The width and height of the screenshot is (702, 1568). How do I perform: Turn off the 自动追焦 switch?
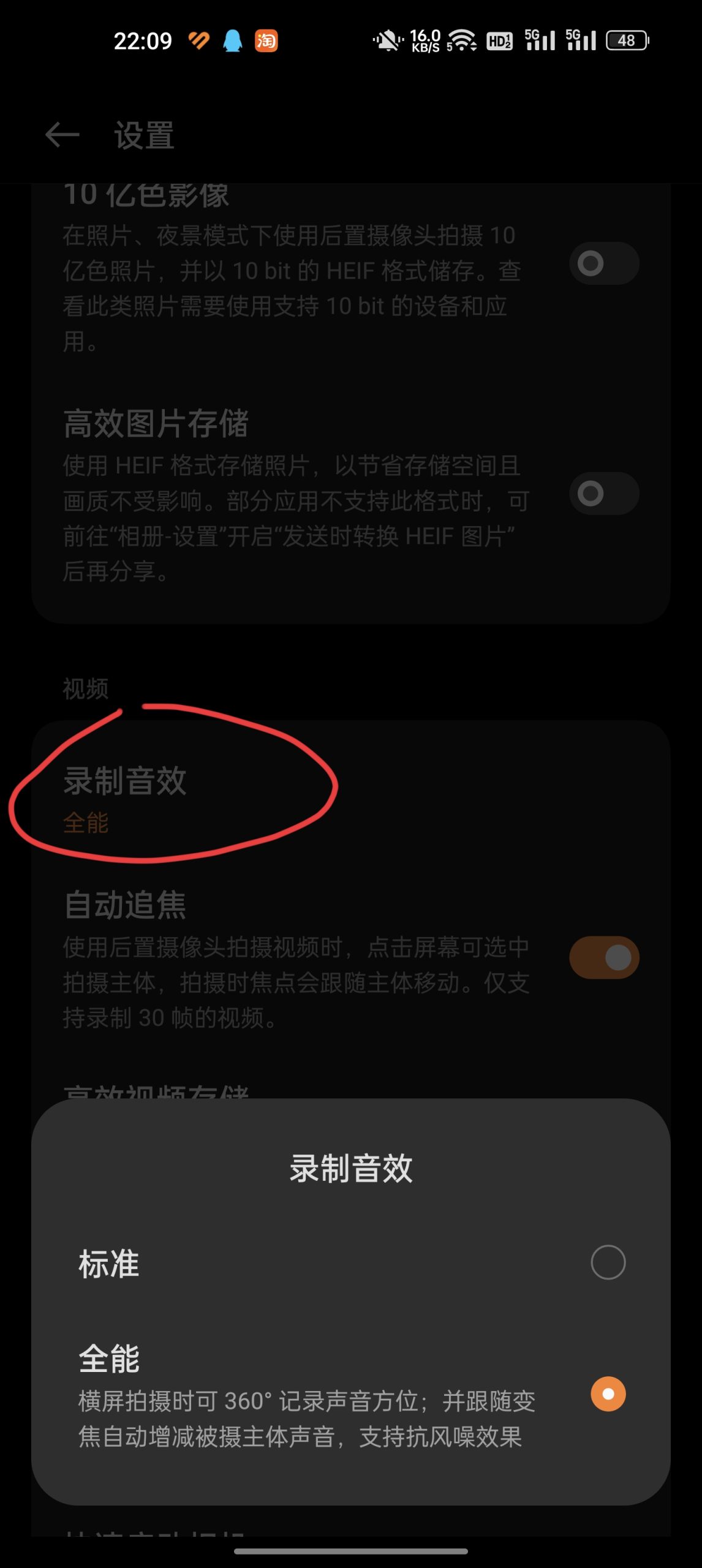tap(604, 957)
